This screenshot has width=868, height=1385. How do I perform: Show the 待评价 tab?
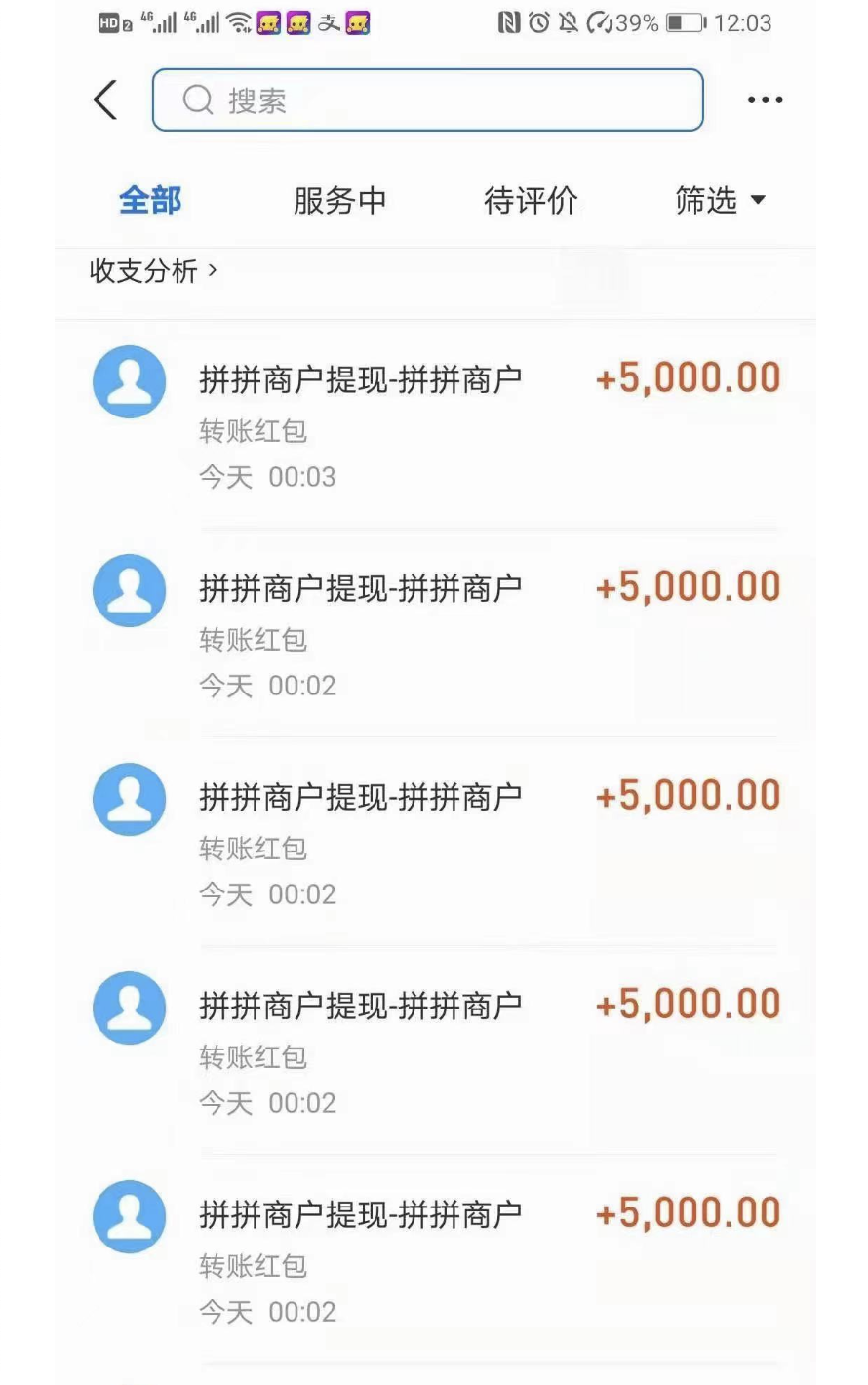tap(531, 201)
